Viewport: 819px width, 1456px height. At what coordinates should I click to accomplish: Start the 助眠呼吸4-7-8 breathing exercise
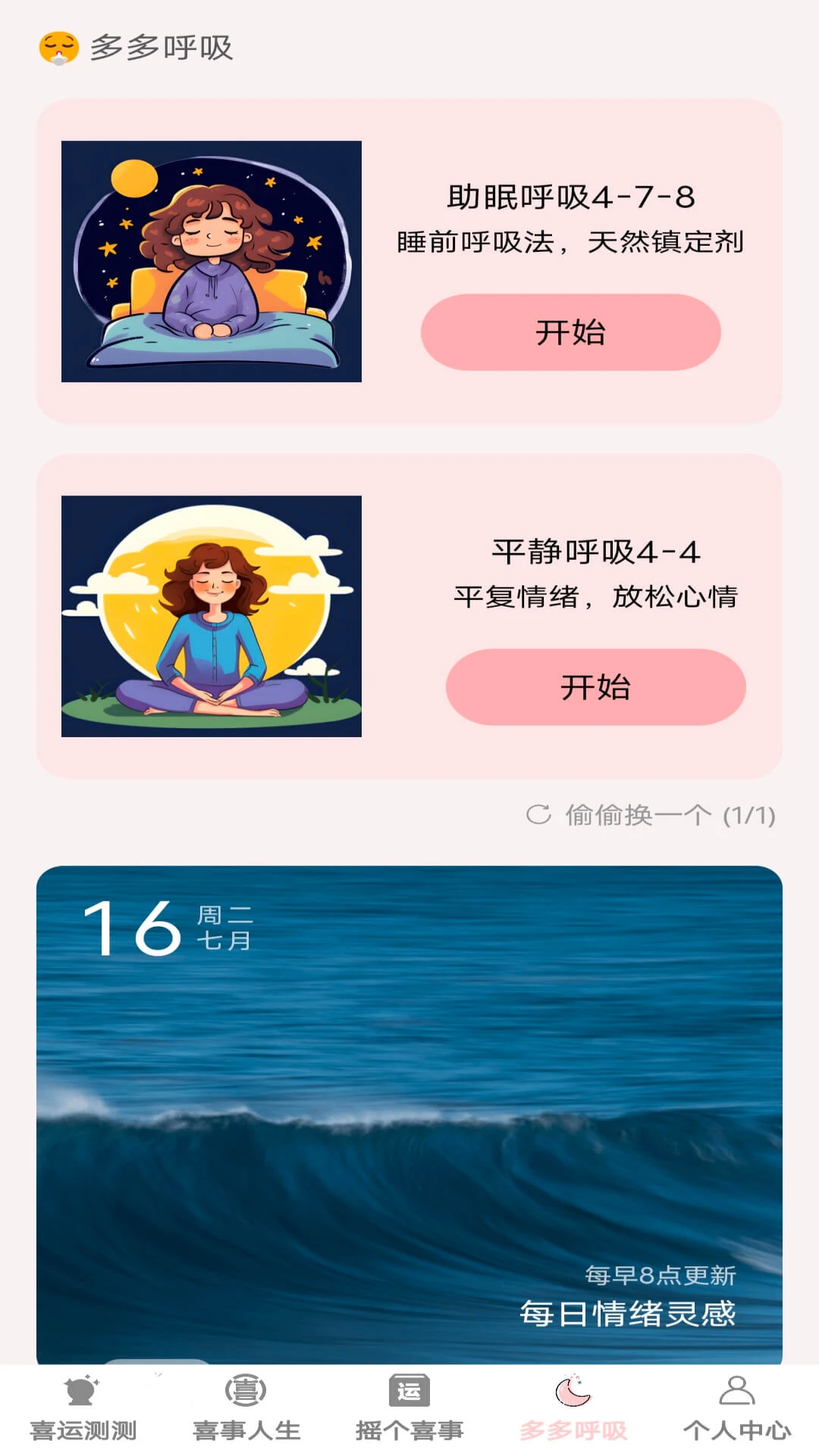pos(570,332)
